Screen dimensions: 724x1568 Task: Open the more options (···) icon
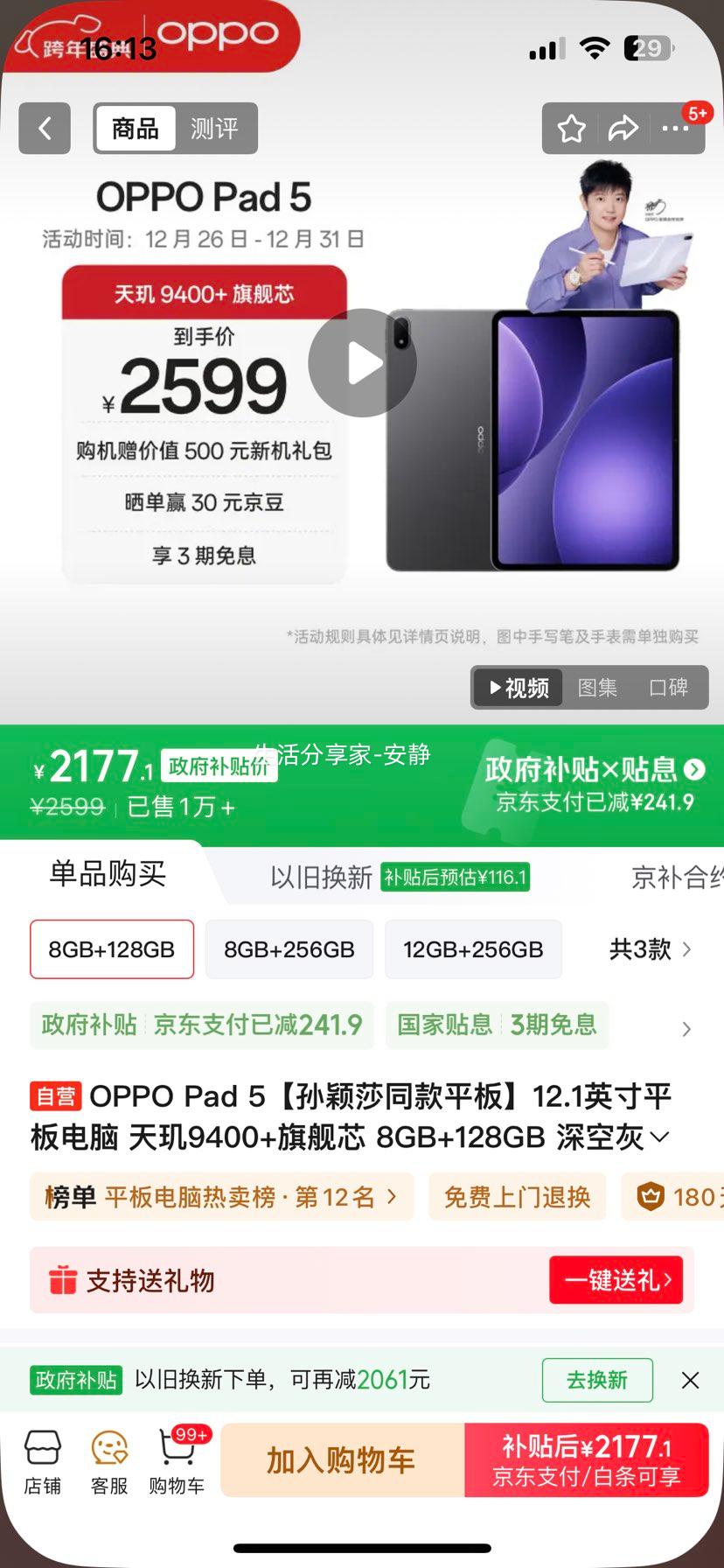(x=675, y=128)
